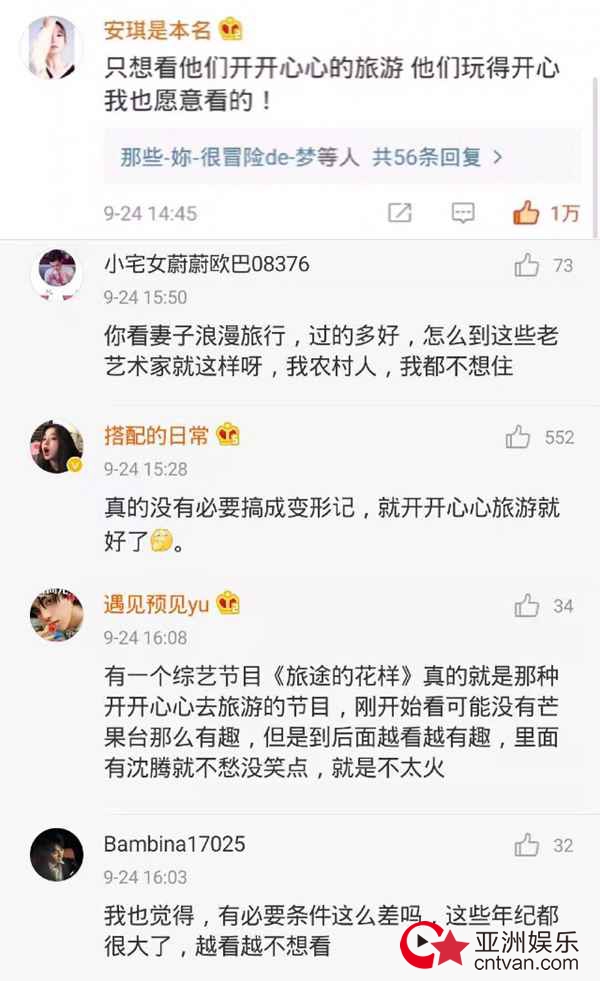Screen dimensions: 600x981
Task: View 搭配的日常's profile via avatar
Action: tap(57, 447)
